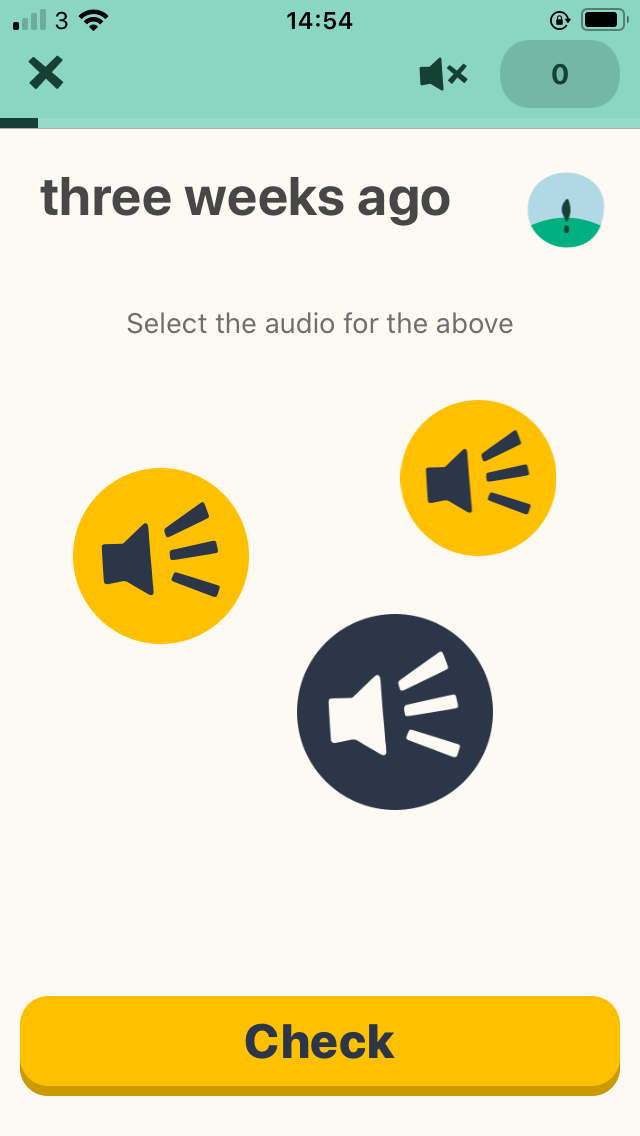Close the lesson with the X
Screen dimensions: 640x1136
coord(45,73)
